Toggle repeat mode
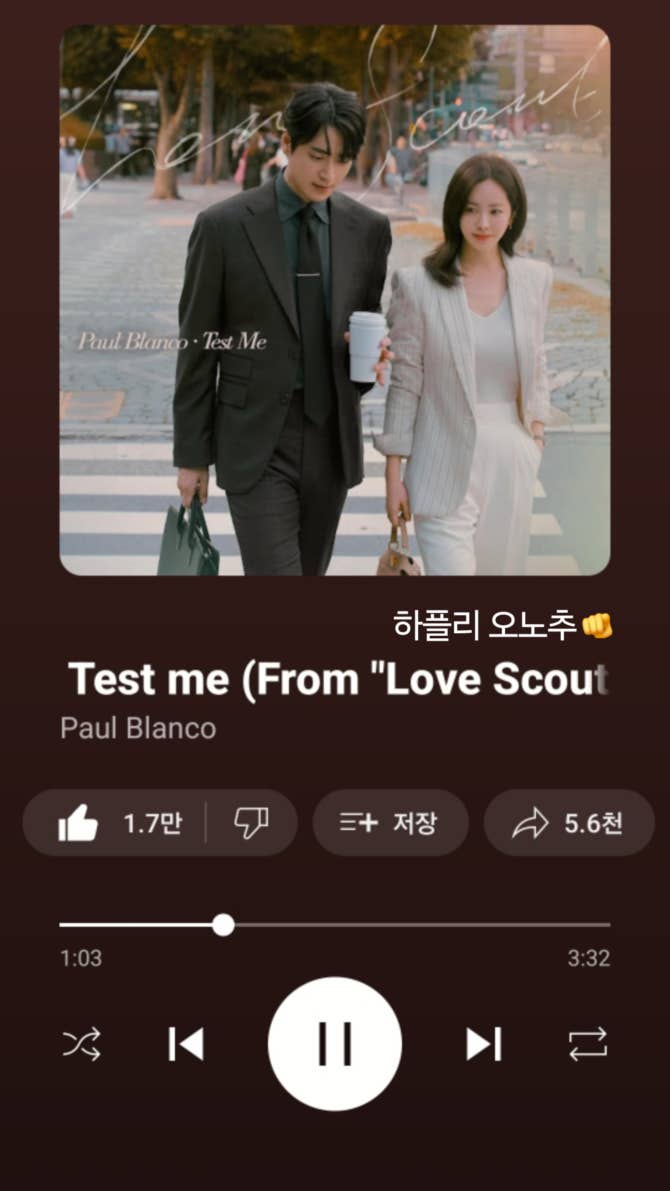Screen dimensions: 670x1191 588,1045
